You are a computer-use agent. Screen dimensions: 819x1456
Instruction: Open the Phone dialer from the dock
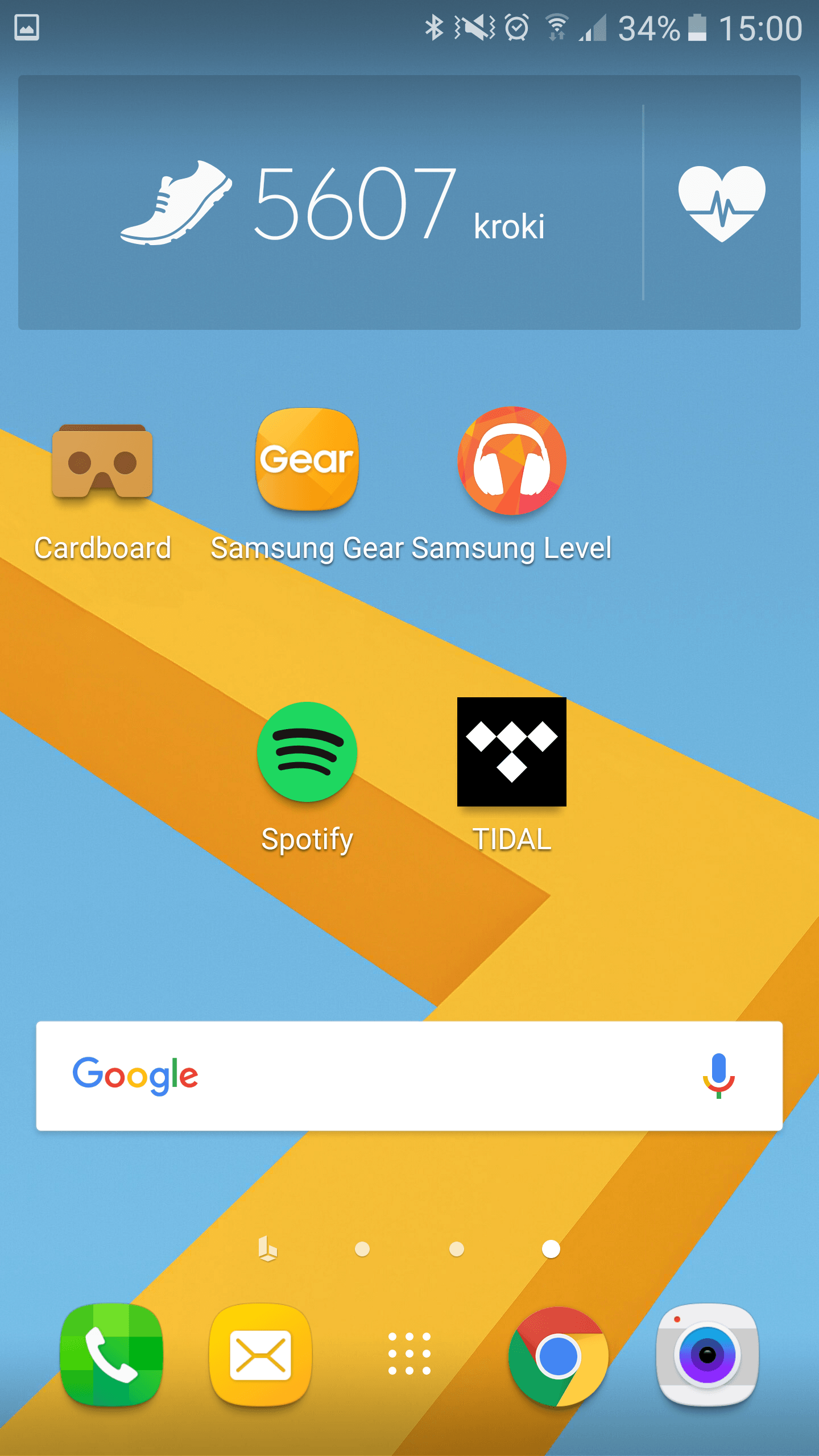point(111,1355)
